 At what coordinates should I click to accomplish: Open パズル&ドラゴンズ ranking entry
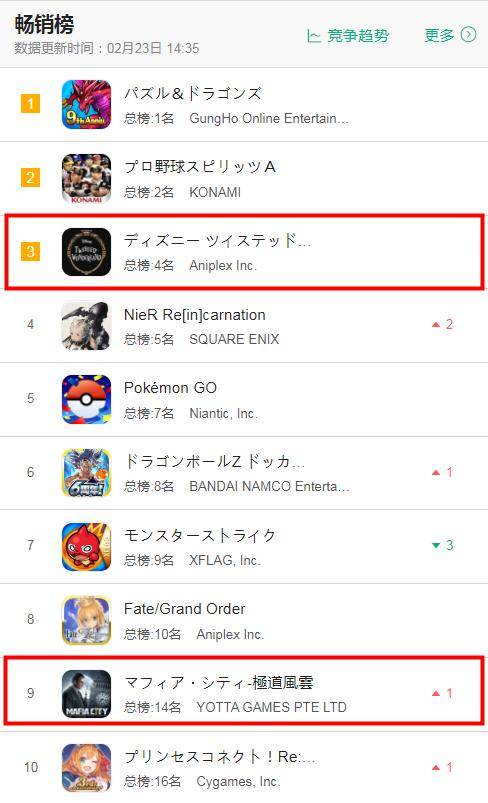click(244, 104)
